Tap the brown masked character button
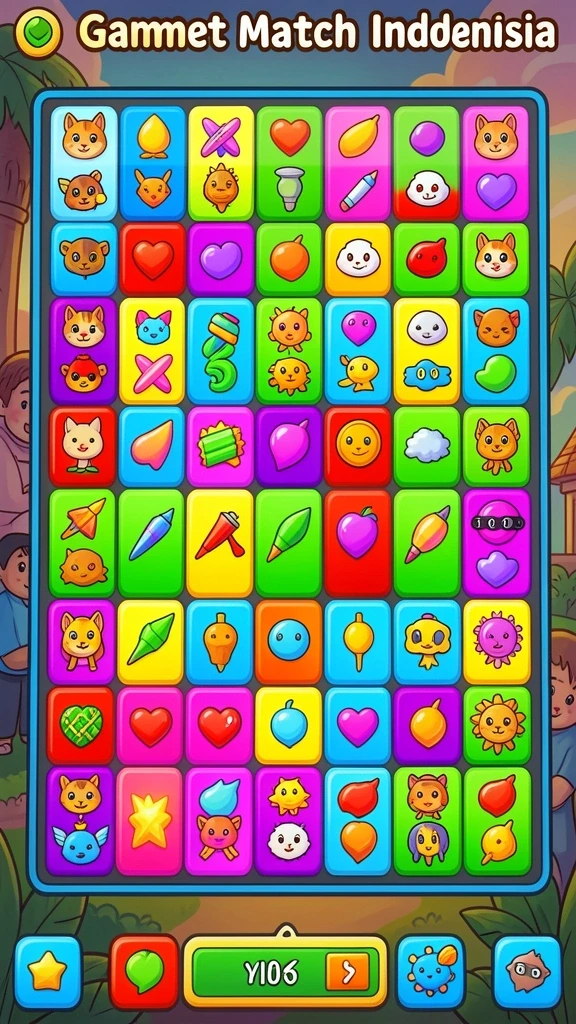576x1024 pixels. [x=527, y=972]
